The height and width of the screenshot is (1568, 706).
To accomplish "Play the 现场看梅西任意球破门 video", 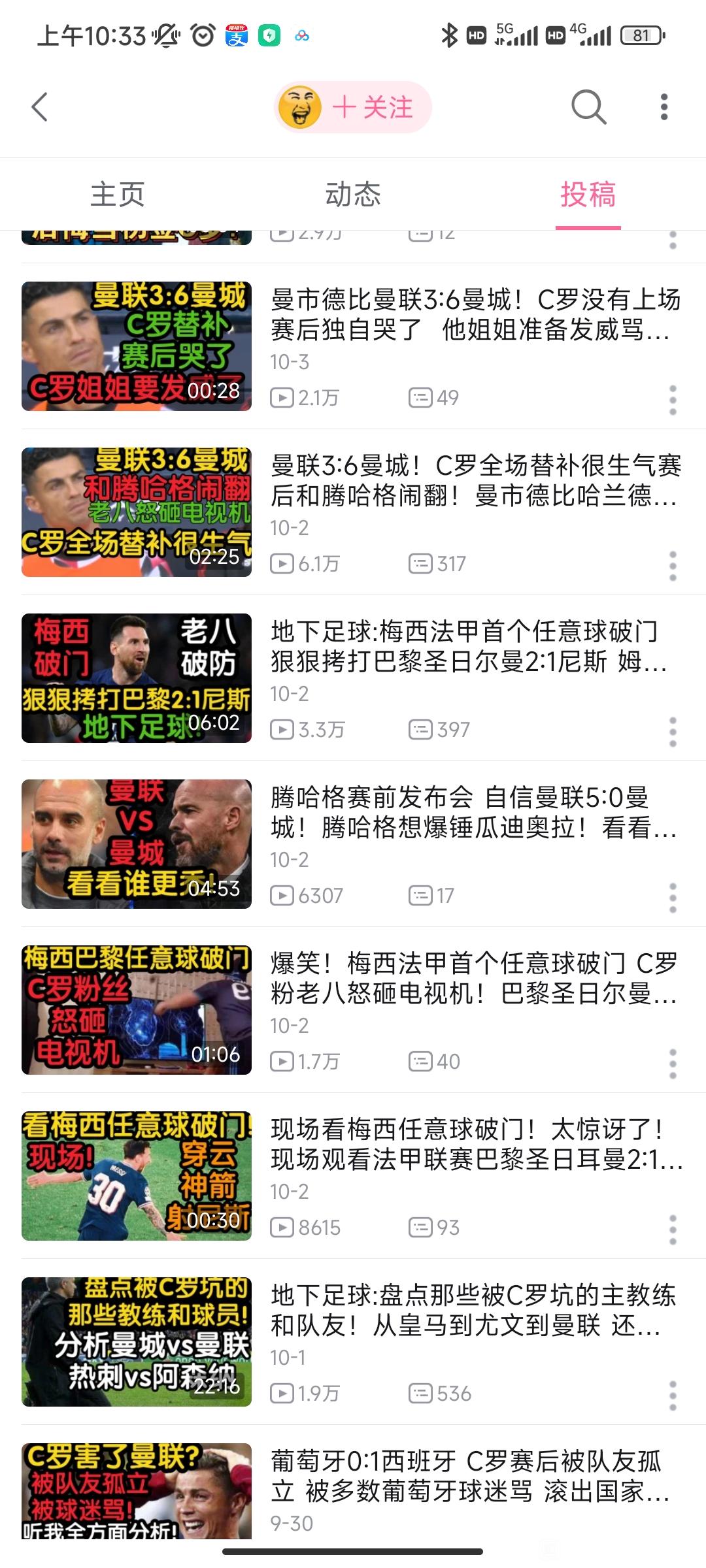I will 353,1176.
